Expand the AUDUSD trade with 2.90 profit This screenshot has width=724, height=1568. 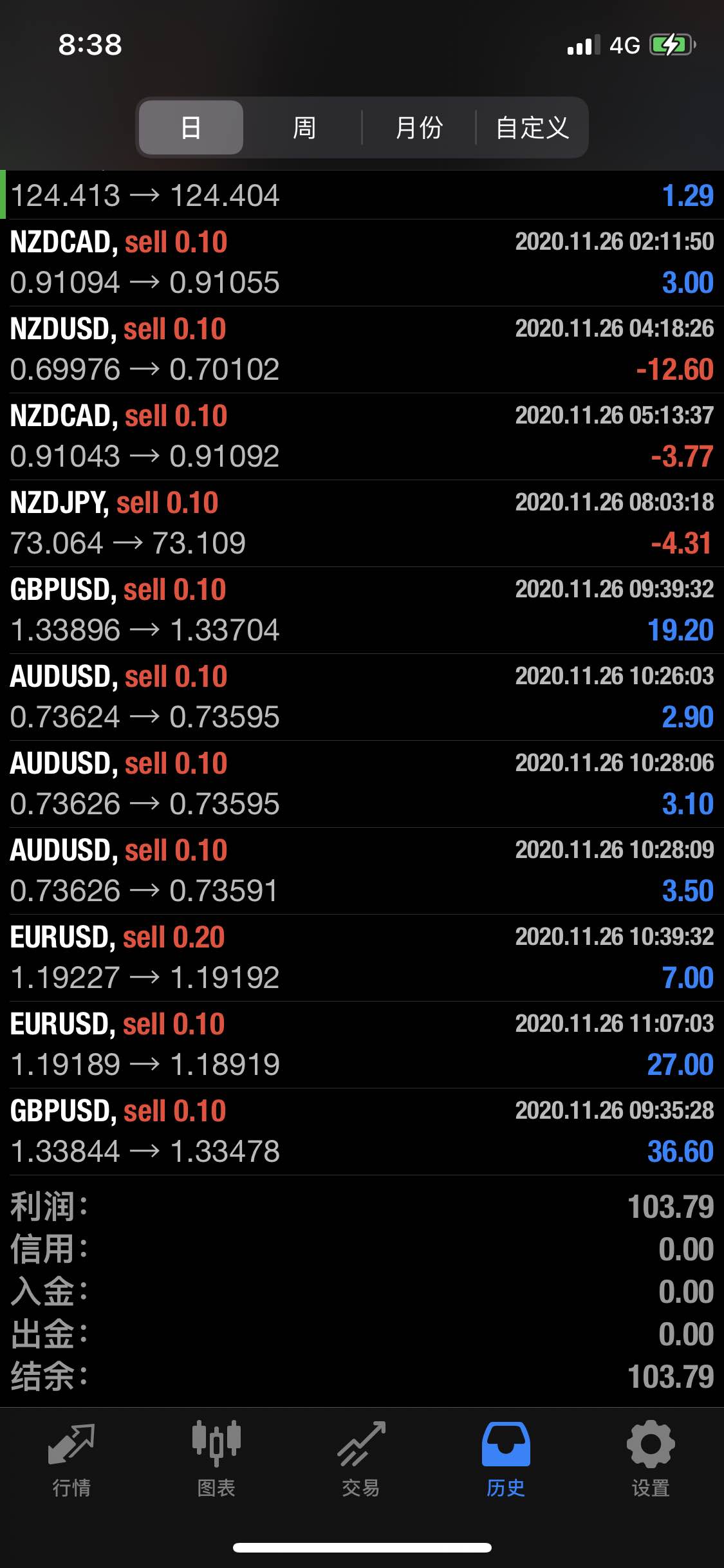click(x=362, y=697)
